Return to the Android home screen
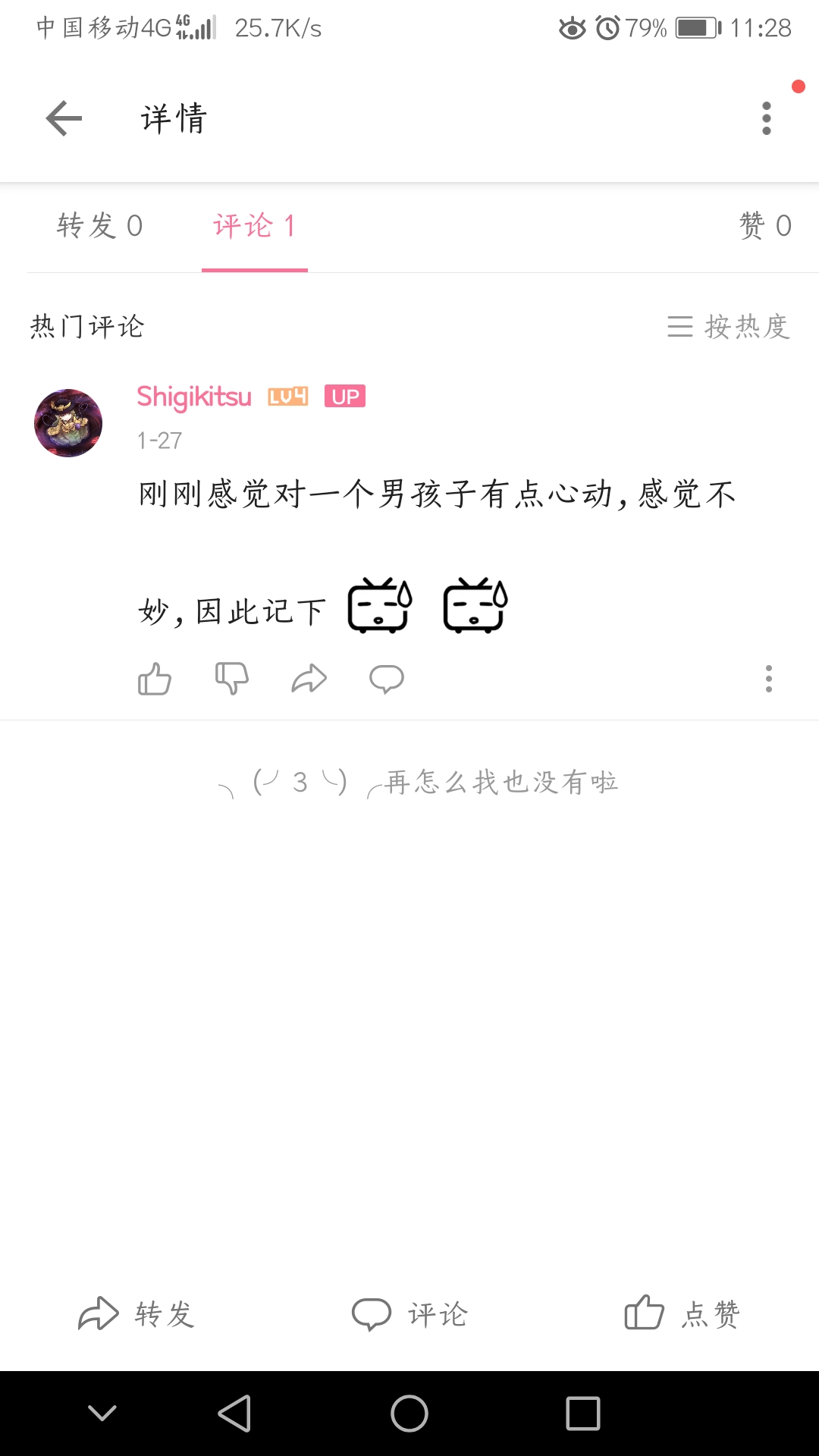Image resolution: width=819 pixels, height=1456 pixels. [x=409, y=1414]
